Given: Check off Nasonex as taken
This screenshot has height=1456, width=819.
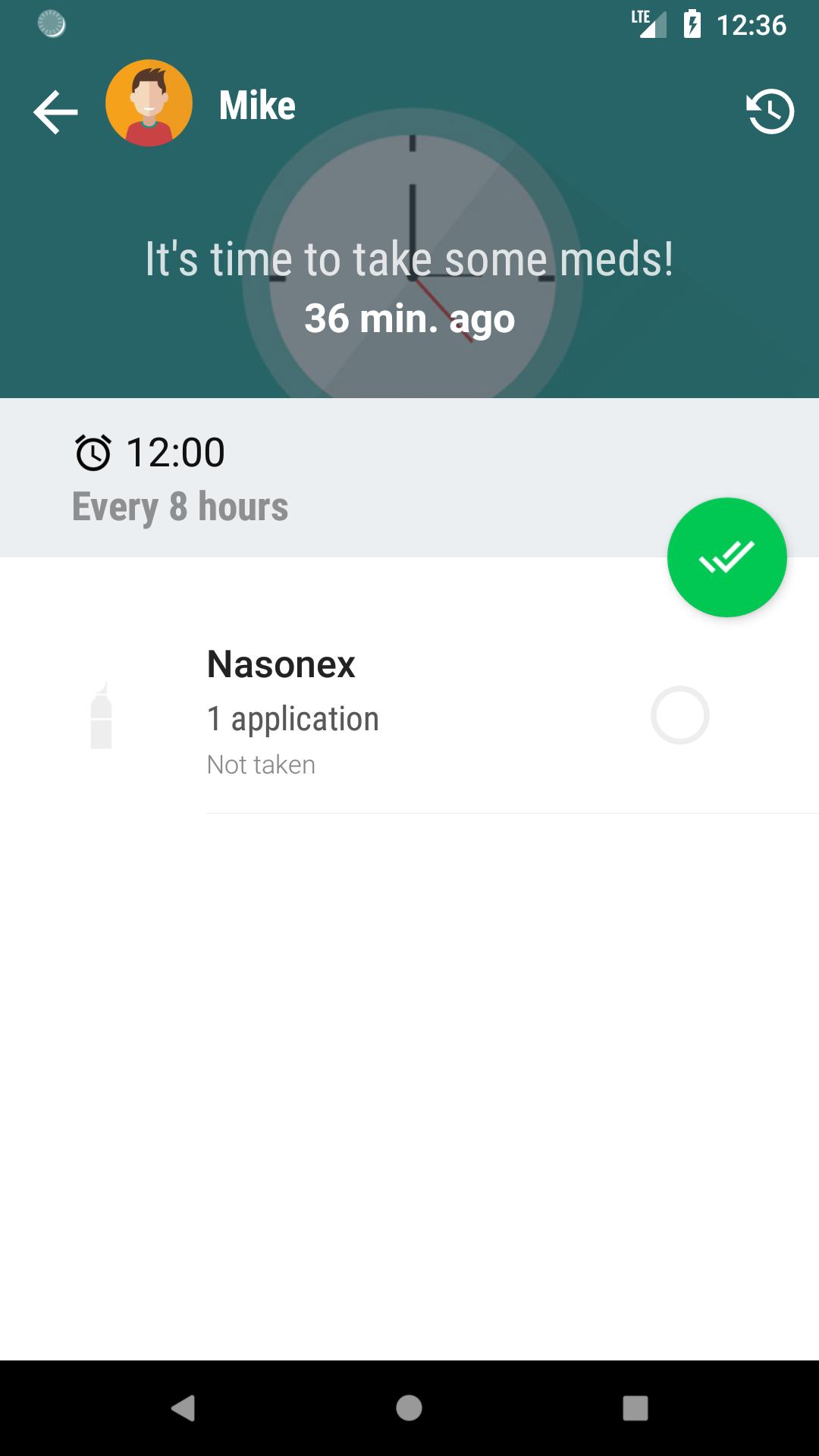Looking at the screenshot, I should coord(679,715).
